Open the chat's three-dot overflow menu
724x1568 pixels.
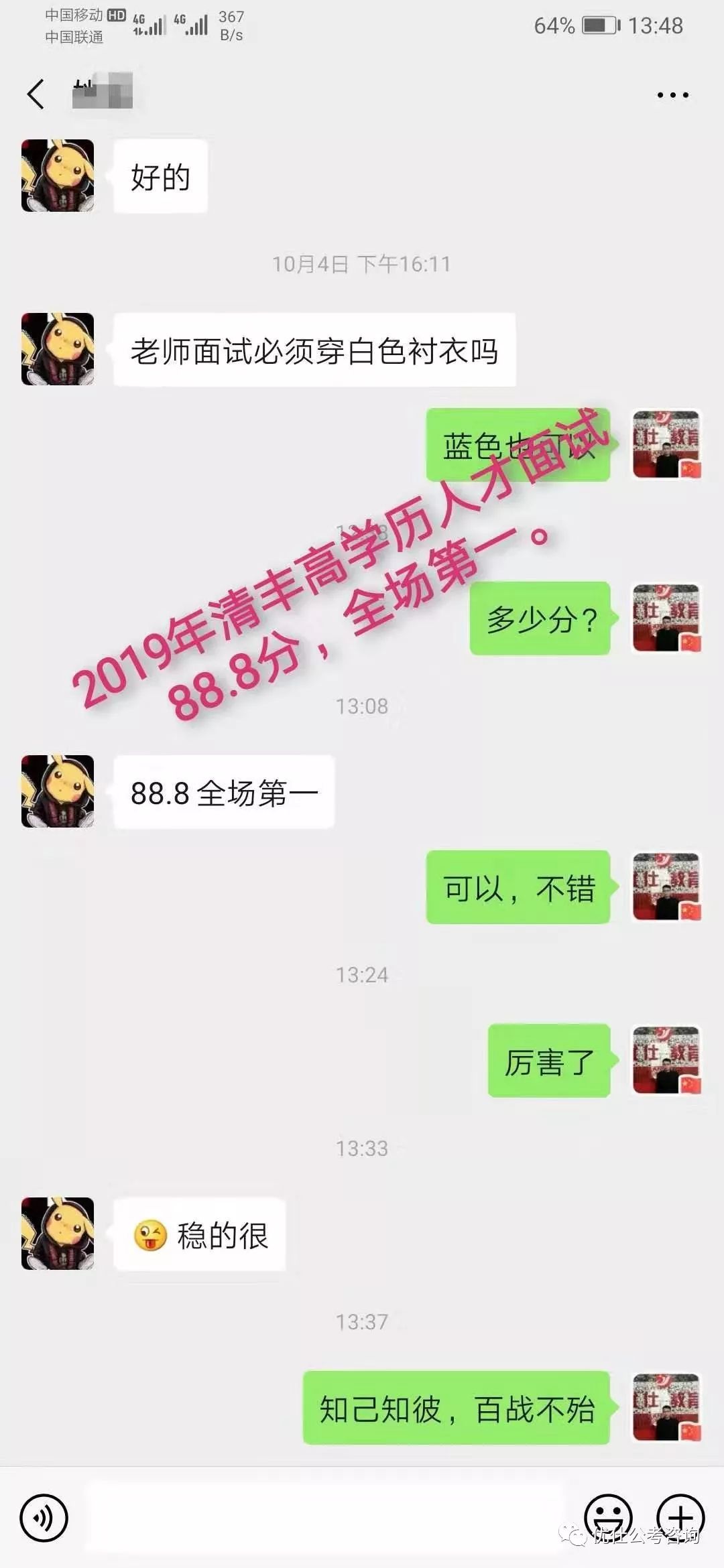pos(672,95)
